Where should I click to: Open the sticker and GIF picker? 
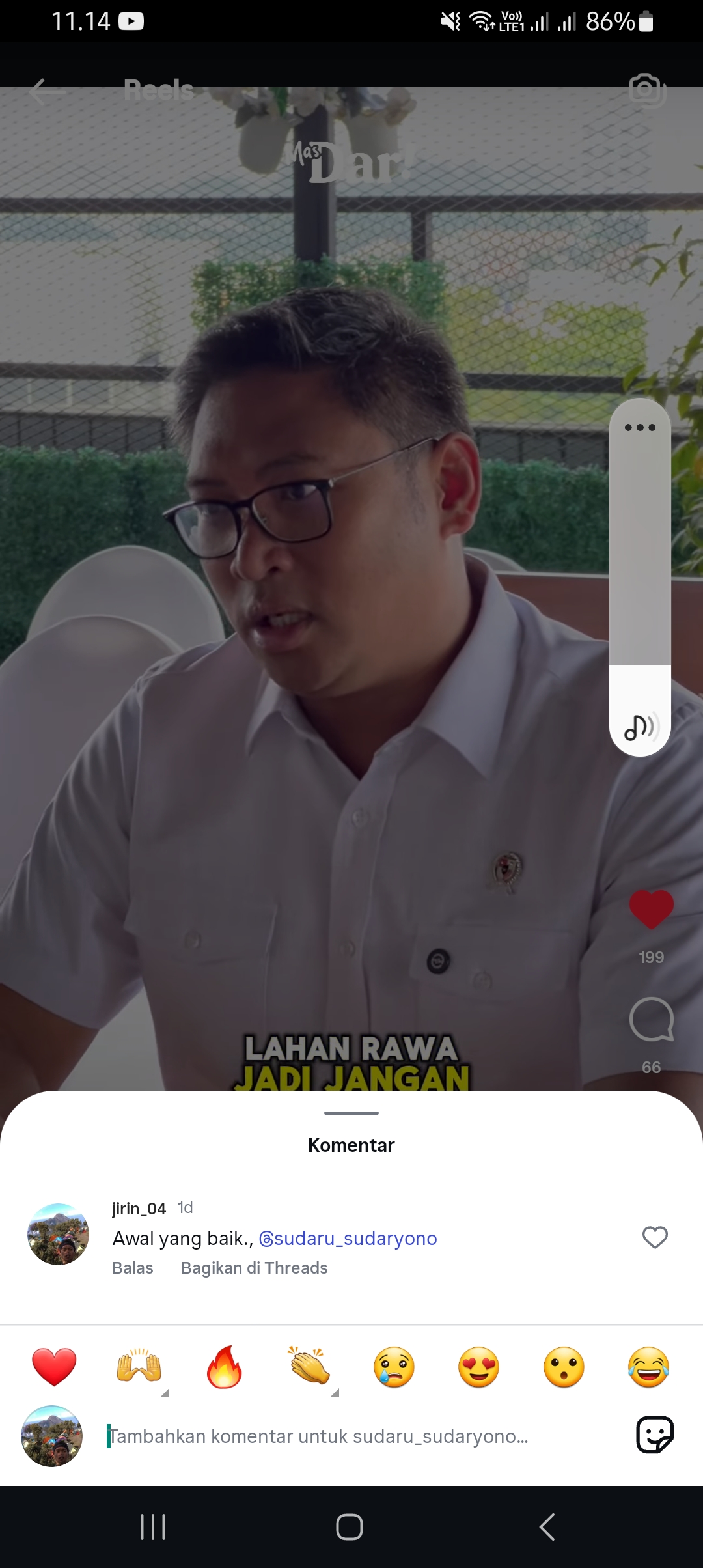coord(655,1435)
